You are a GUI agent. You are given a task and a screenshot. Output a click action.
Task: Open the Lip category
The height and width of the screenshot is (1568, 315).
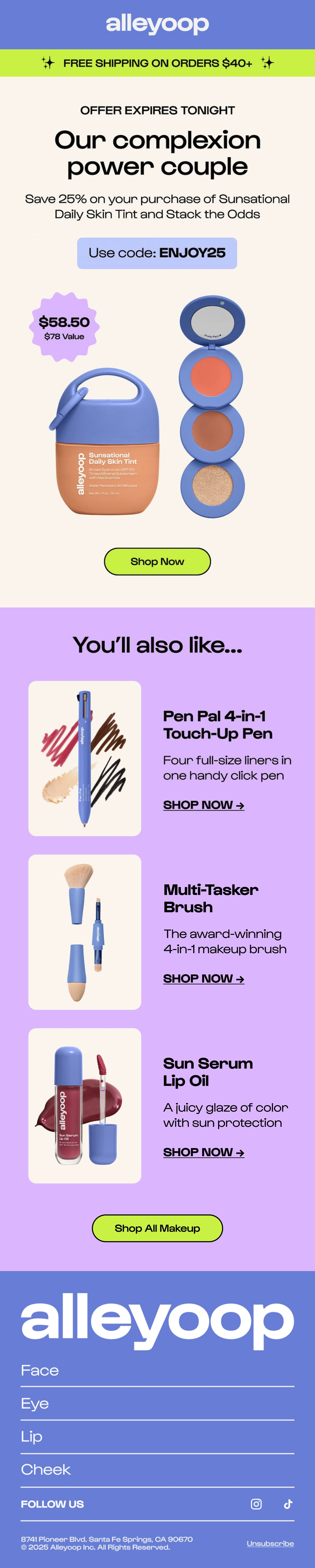coord(157,1437)
